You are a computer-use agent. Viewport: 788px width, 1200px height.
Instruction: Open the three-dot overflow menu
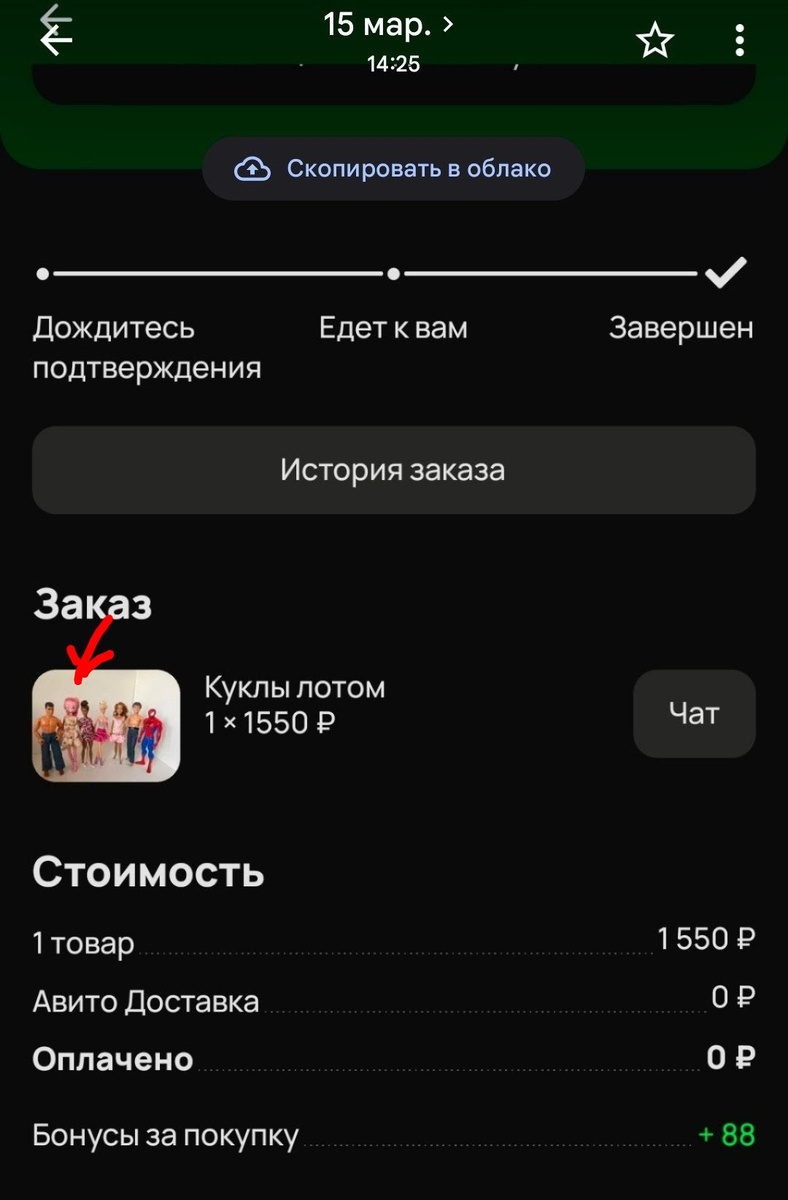pyautogui.click(x=739, y=40)
